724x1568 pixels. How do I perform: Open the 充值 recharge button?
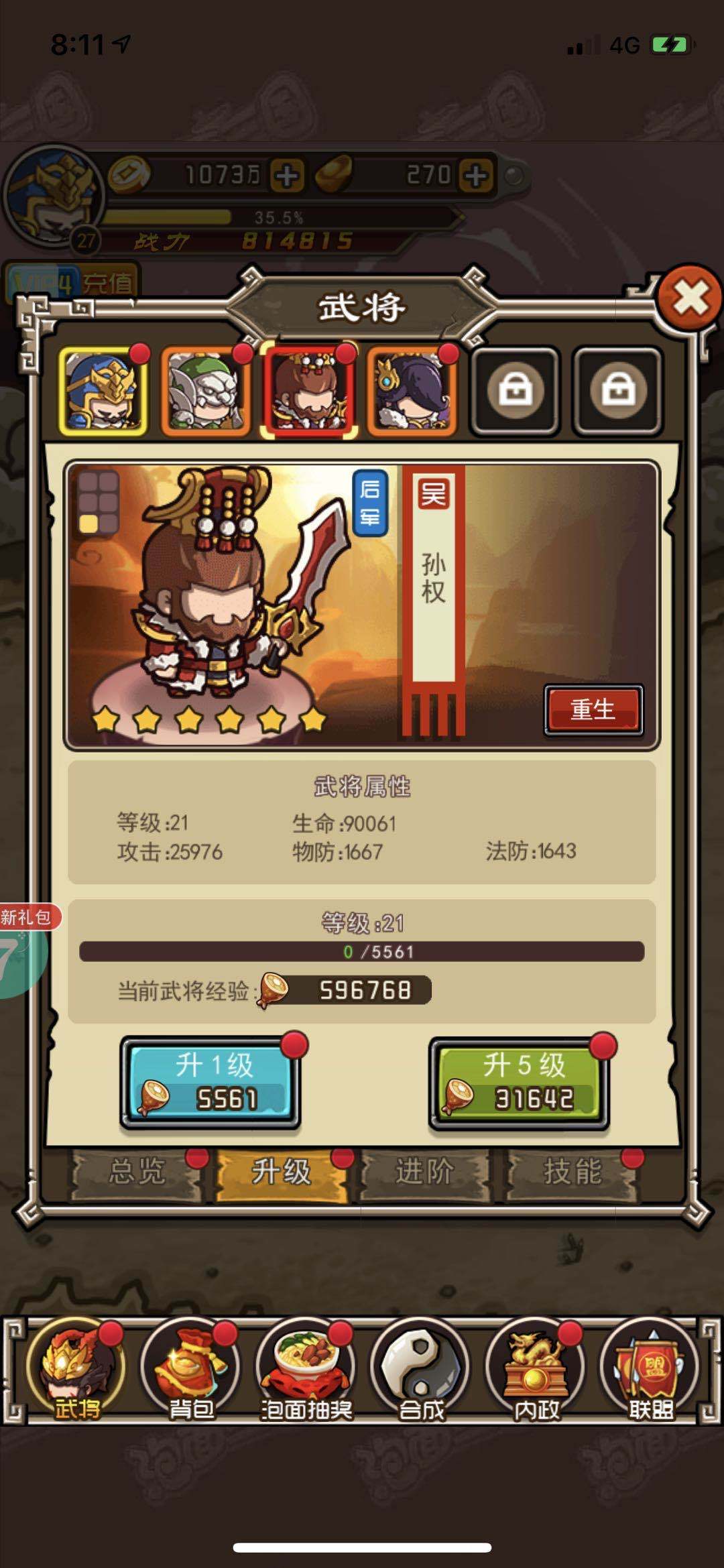coord(107,284)
